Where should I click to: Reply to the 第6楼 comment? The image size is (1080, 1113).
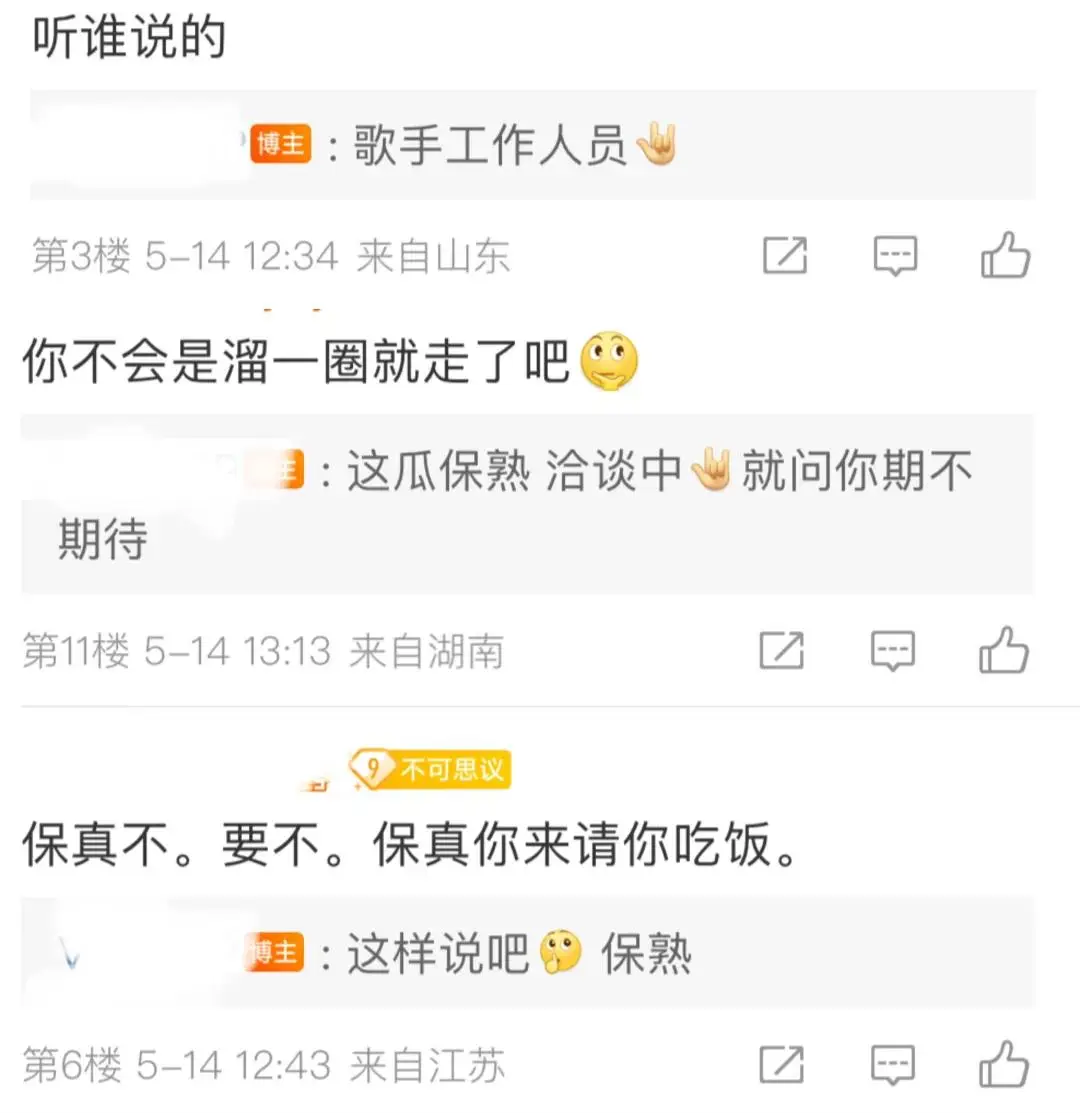[893, 1065]
